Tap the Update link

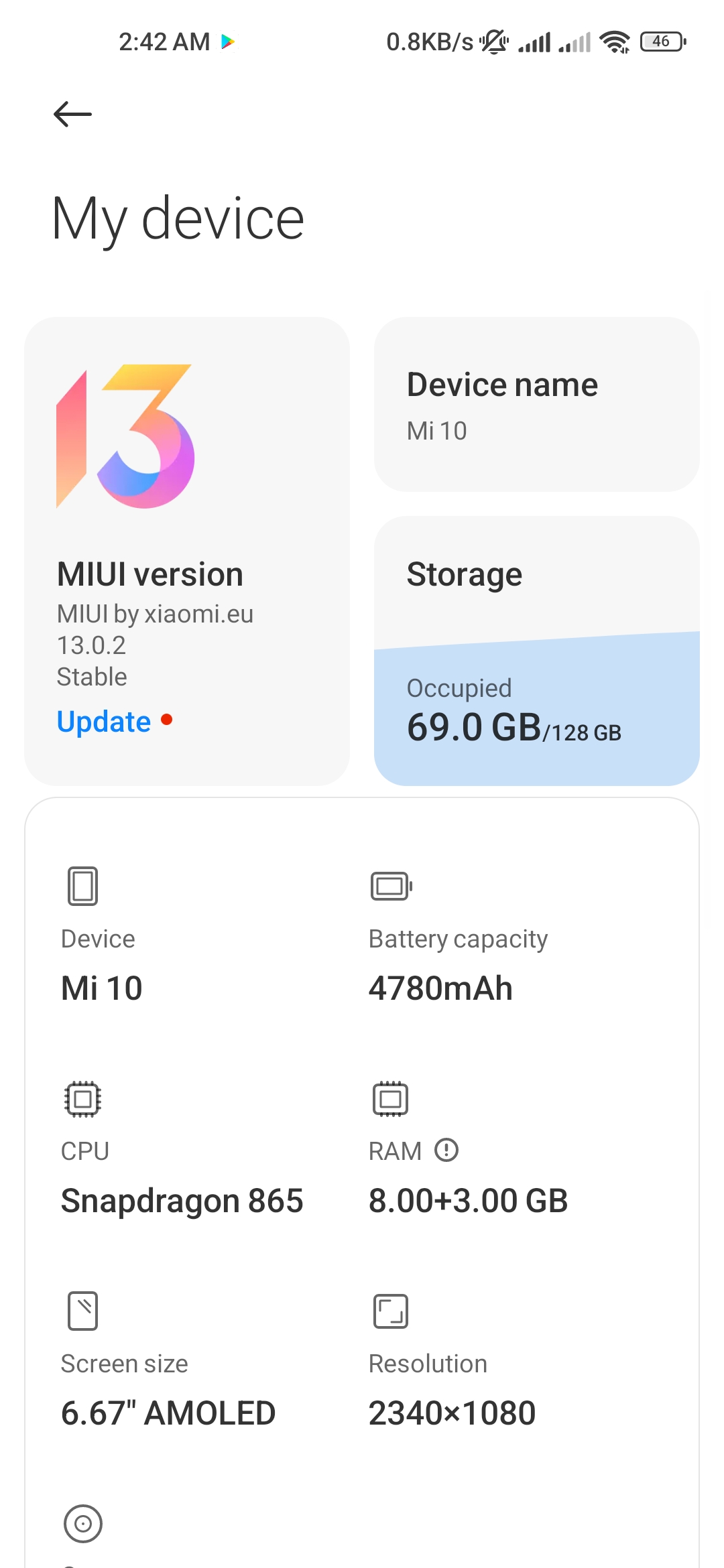coord(104,721)
